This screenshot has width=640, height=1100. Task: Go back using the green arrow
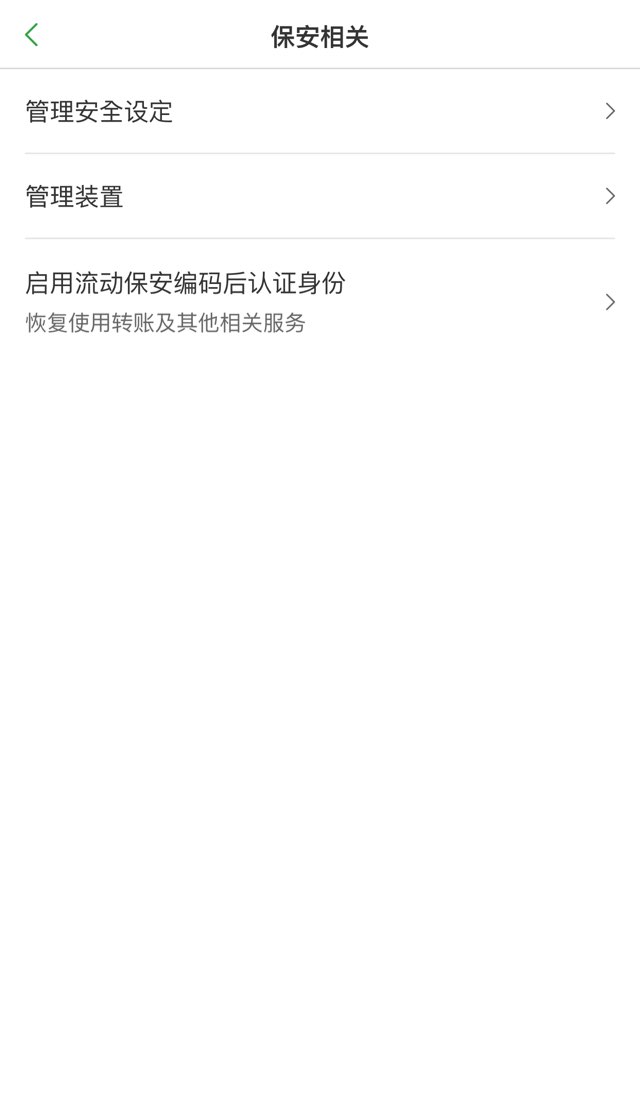pyautogui.click(x=32, y=34)
